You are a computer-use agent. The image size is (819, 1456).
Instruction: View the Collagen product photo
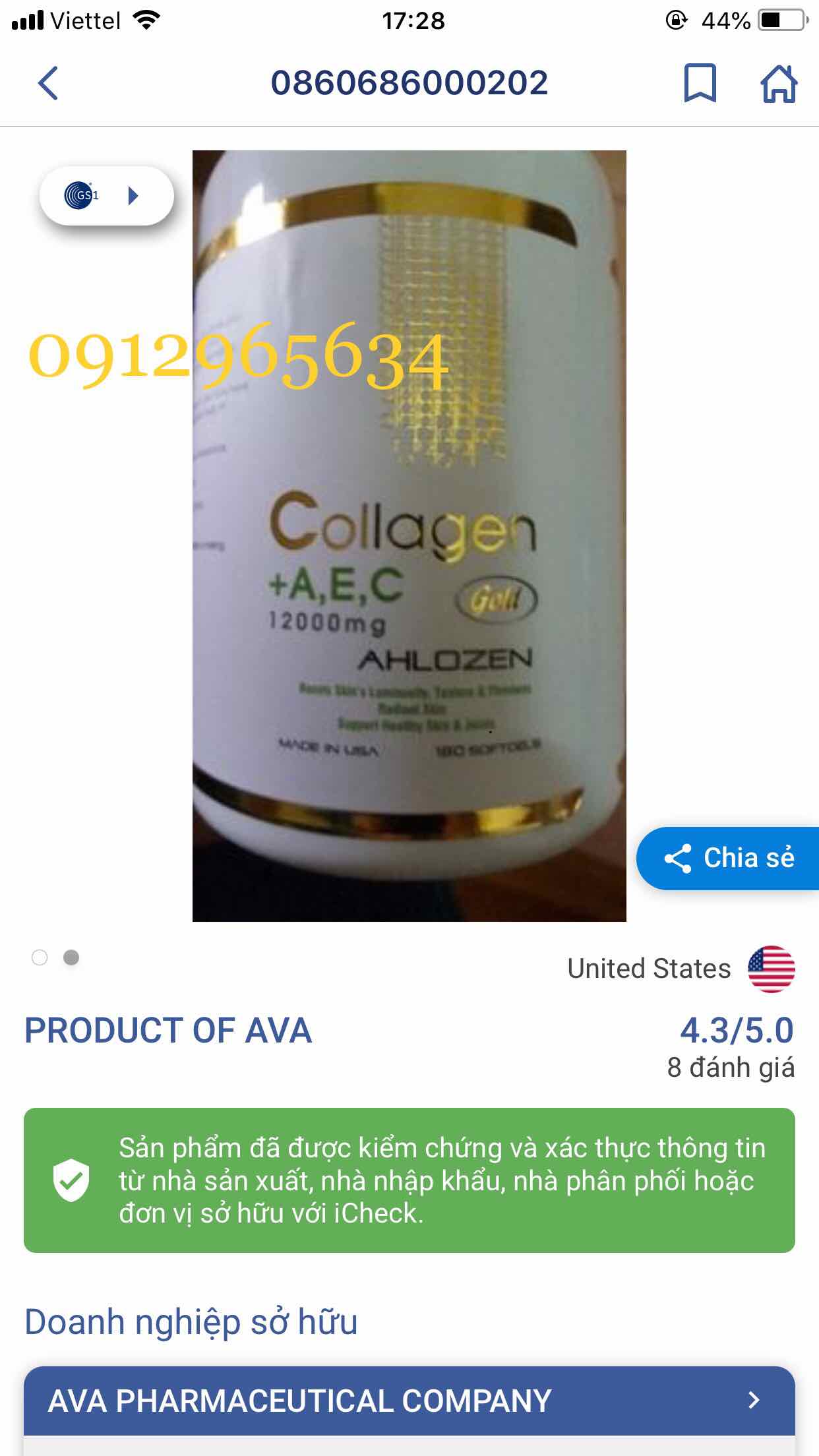pos(409,535)
